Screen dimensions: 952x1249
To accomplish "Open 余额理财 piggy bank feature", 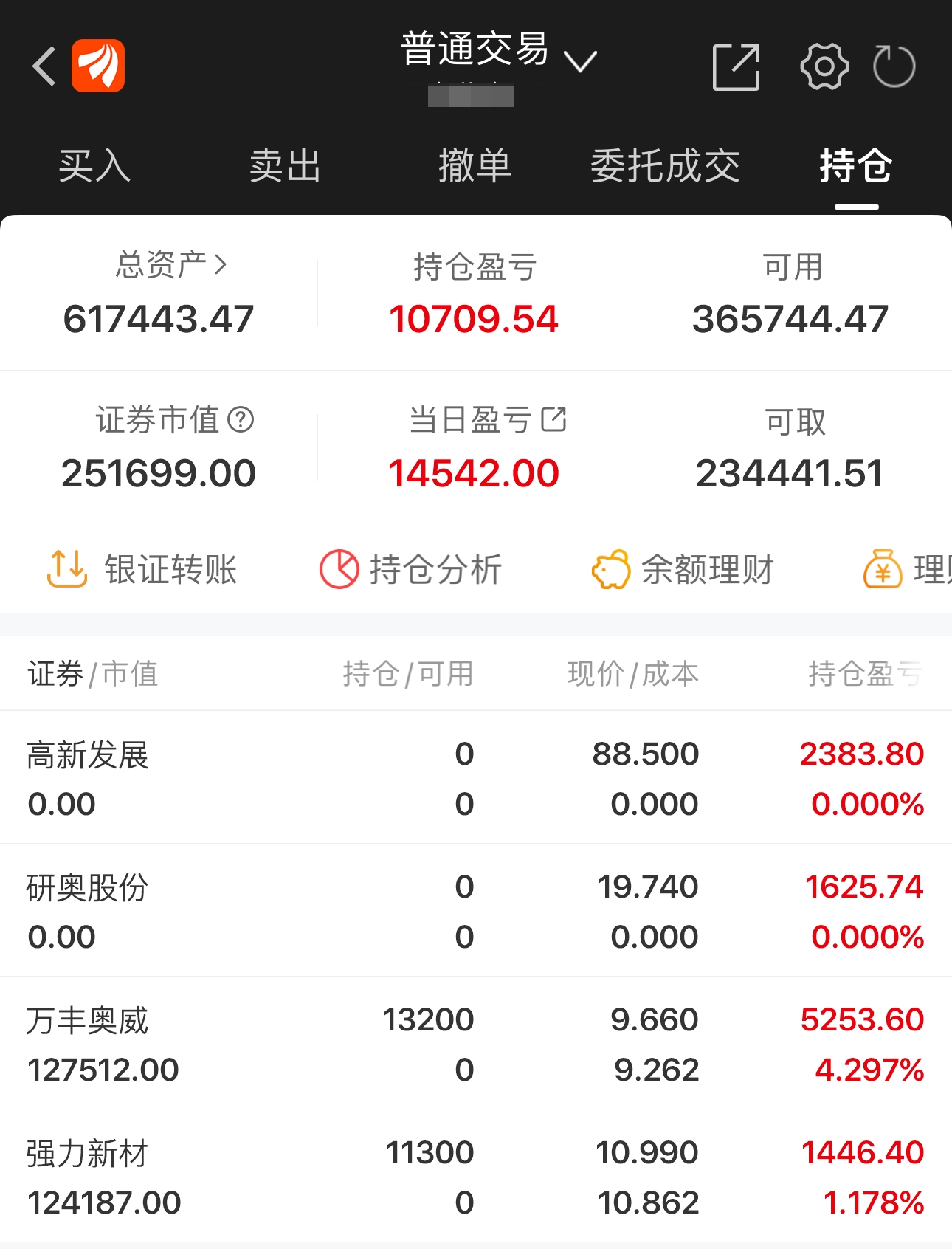I will [683, 568].
